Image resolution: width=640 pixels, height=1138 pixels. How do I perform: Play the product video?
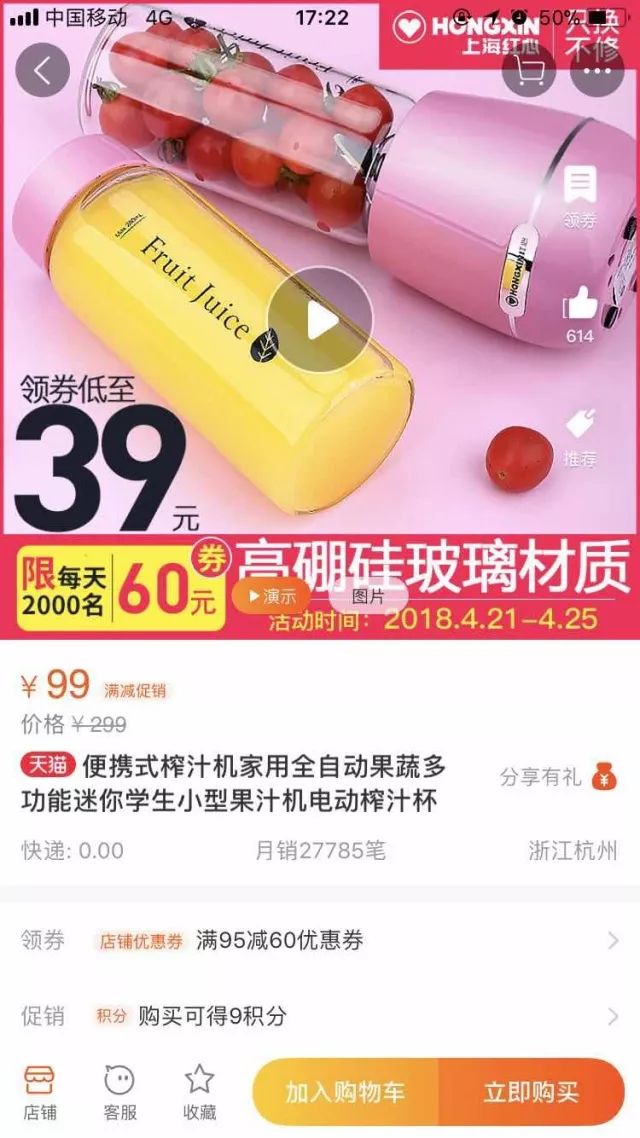pyautogui.click(x=320, y=319)
